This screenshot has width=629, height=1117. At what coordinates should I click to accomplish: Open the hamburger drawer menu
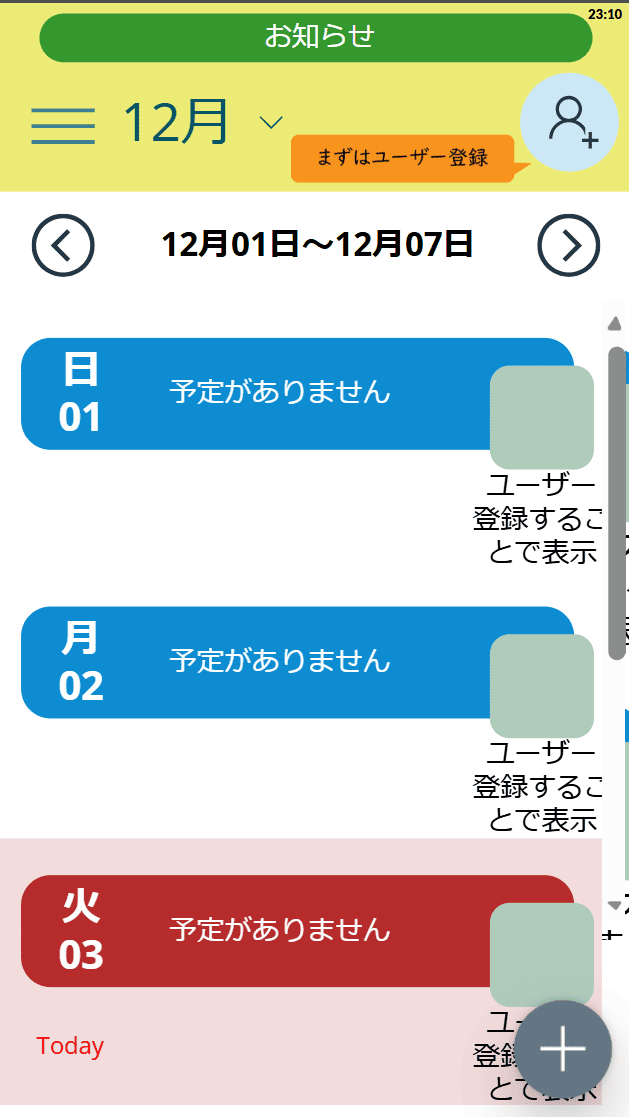click(63, 125)
